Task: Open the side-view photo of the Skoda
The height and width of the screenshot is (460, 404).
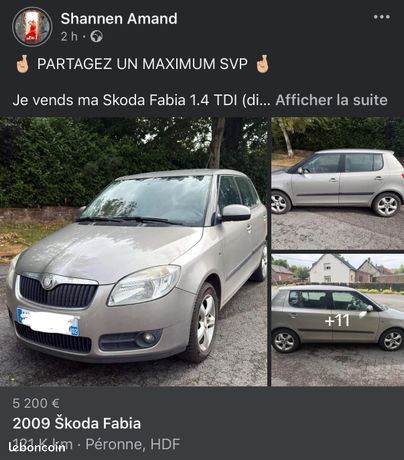Action: 338,183
